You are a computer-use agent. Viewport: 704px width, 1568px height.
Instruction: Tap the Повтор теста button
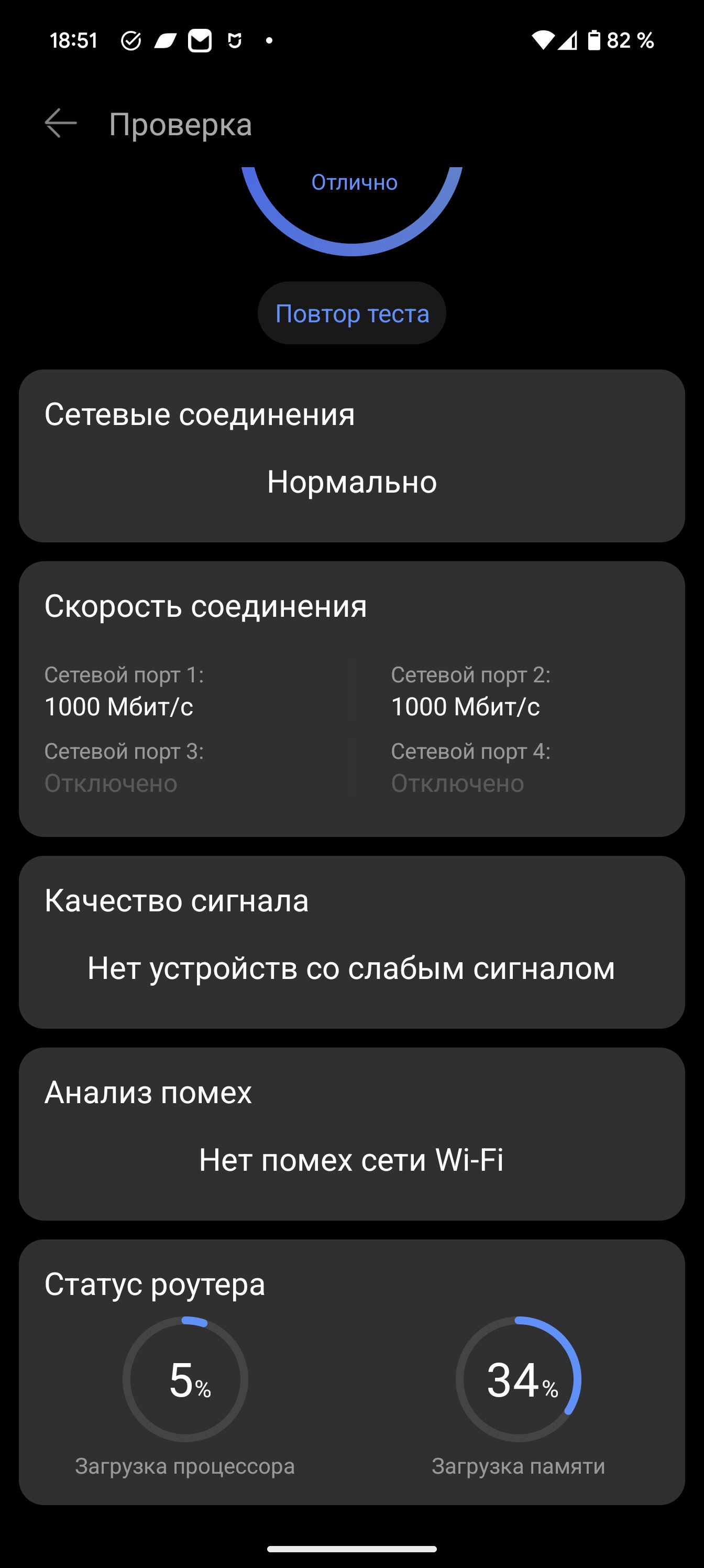(x=351, y=313)
